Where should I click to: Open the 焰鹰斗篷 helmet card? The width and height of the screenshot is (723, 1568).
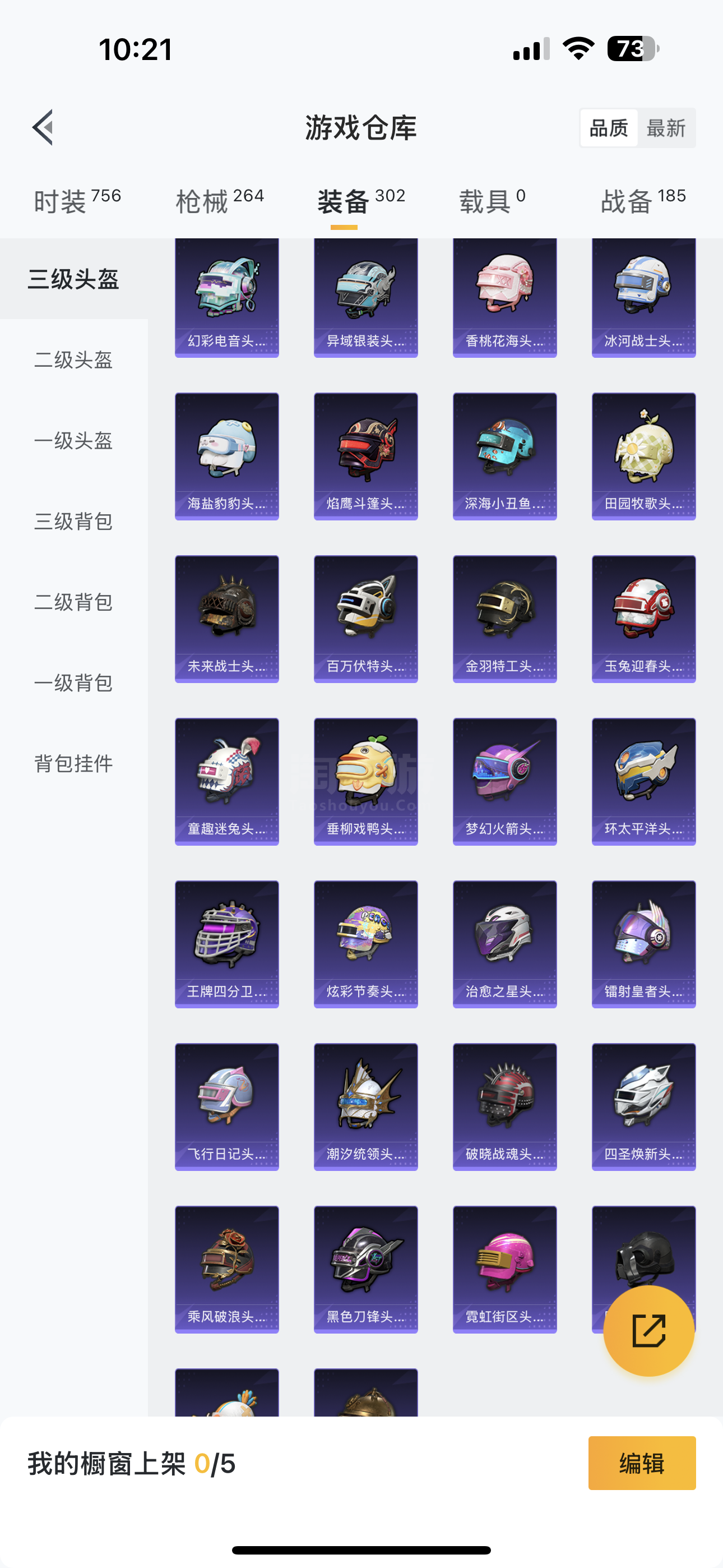tap(366, 456)
